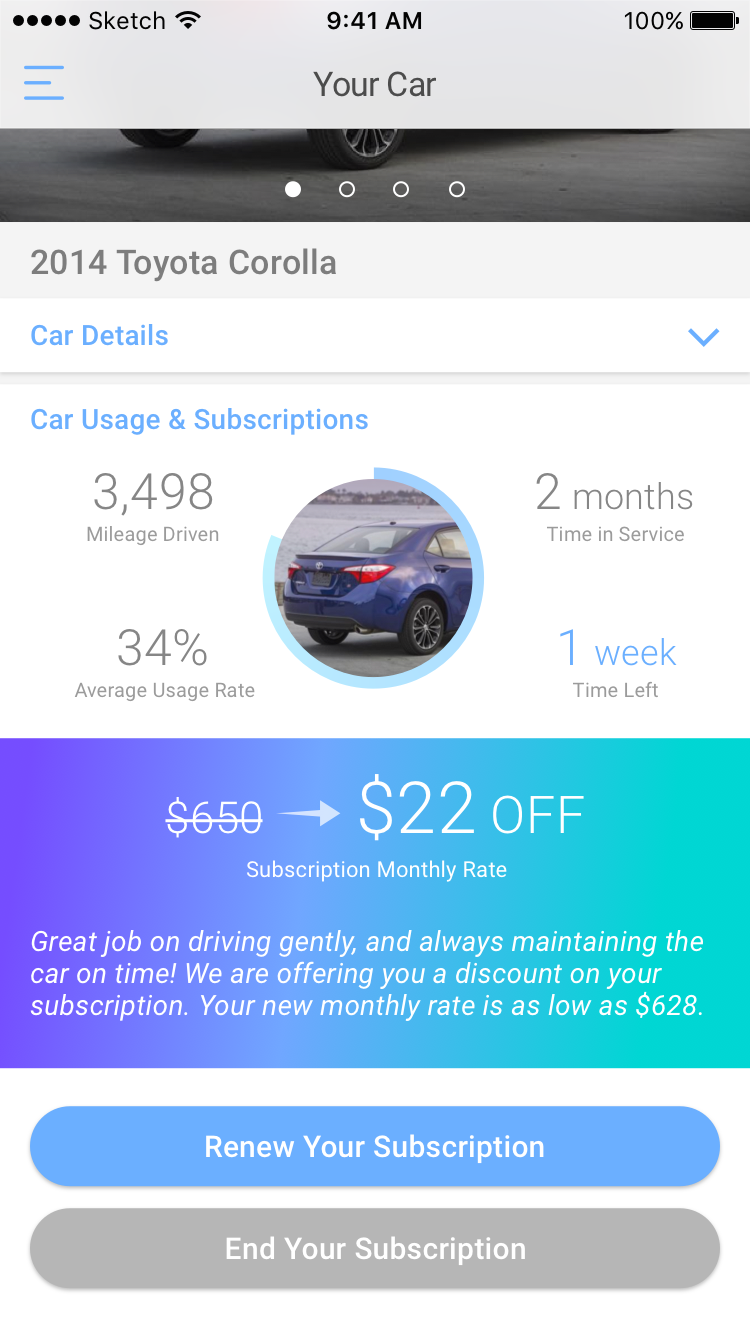Jump to the second photo indicator dot

[347, 189]
